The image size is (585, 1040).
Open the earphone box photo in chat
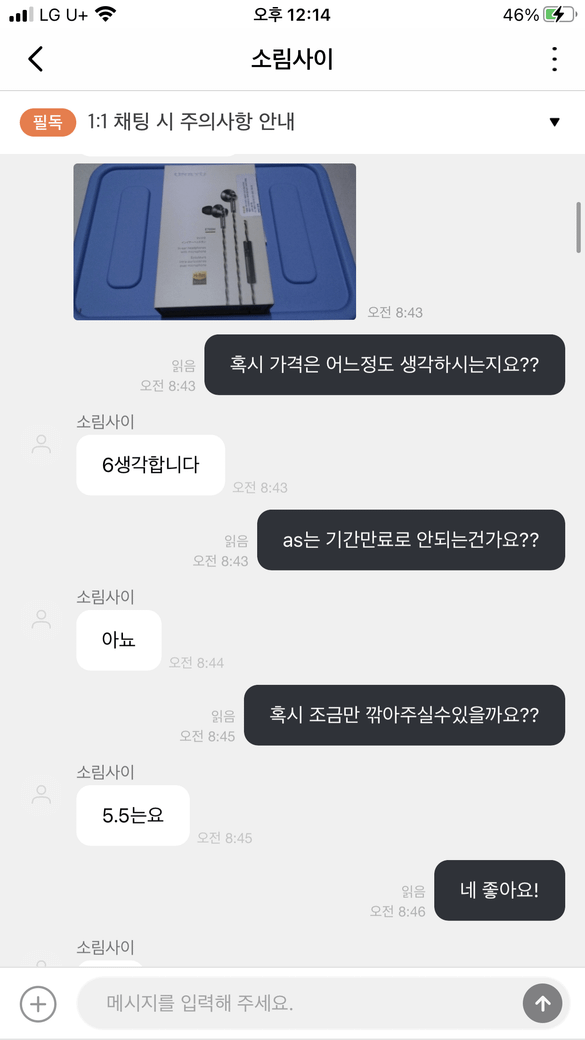pyautogui.click(x=214, y=241)
